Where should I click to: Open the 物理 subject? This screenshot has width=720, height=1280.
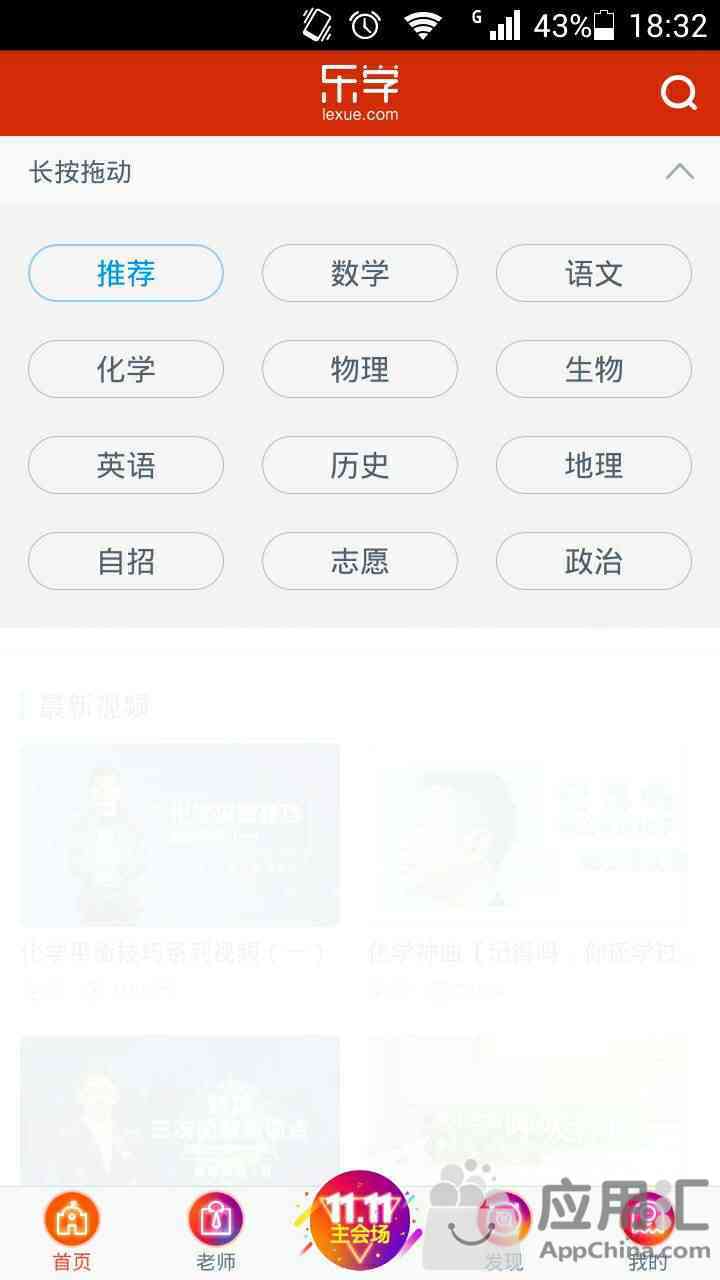360,369
